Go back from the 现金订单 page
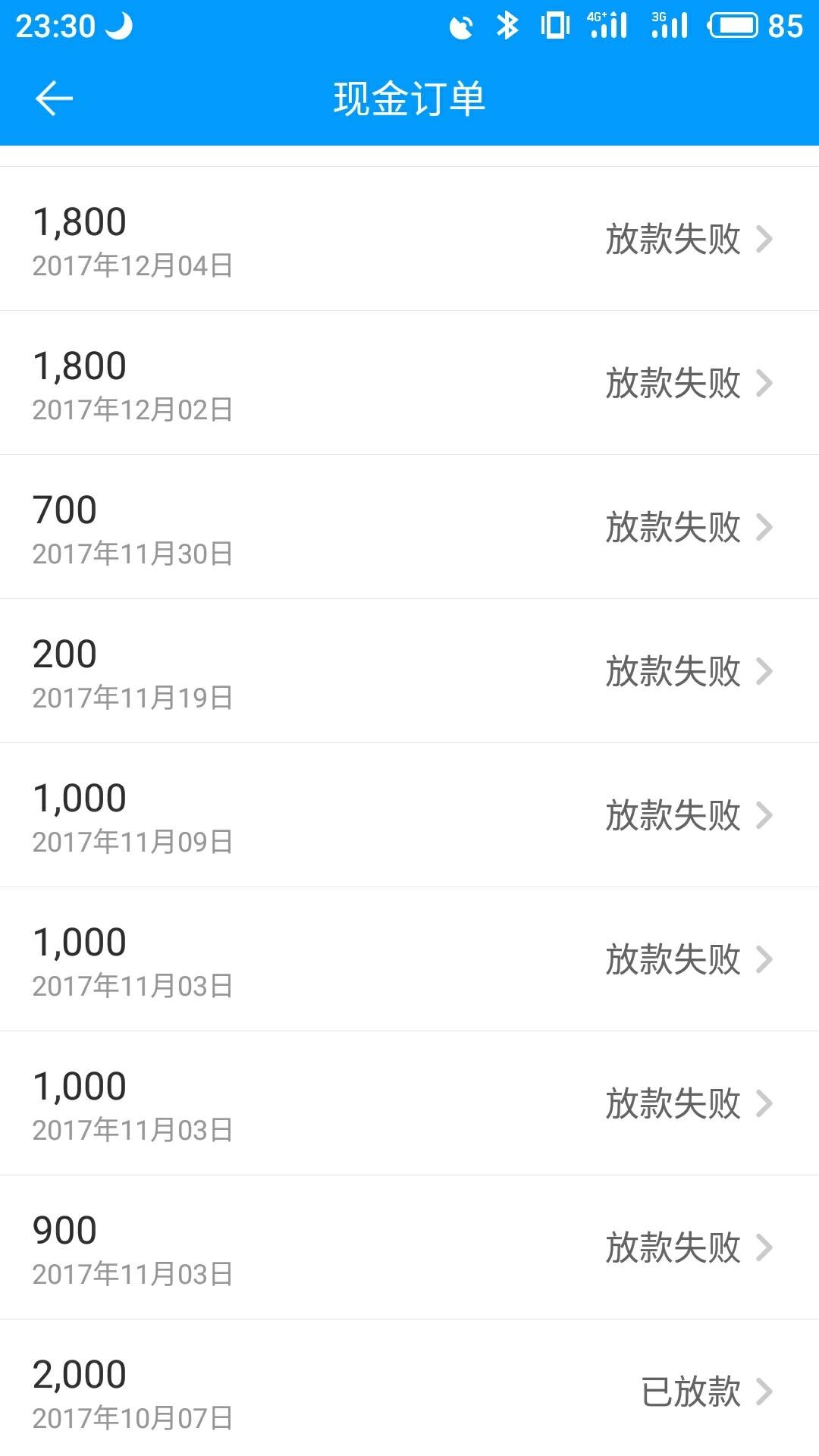Viewport: 819px width, 1456px height. [x=54, y=99]
